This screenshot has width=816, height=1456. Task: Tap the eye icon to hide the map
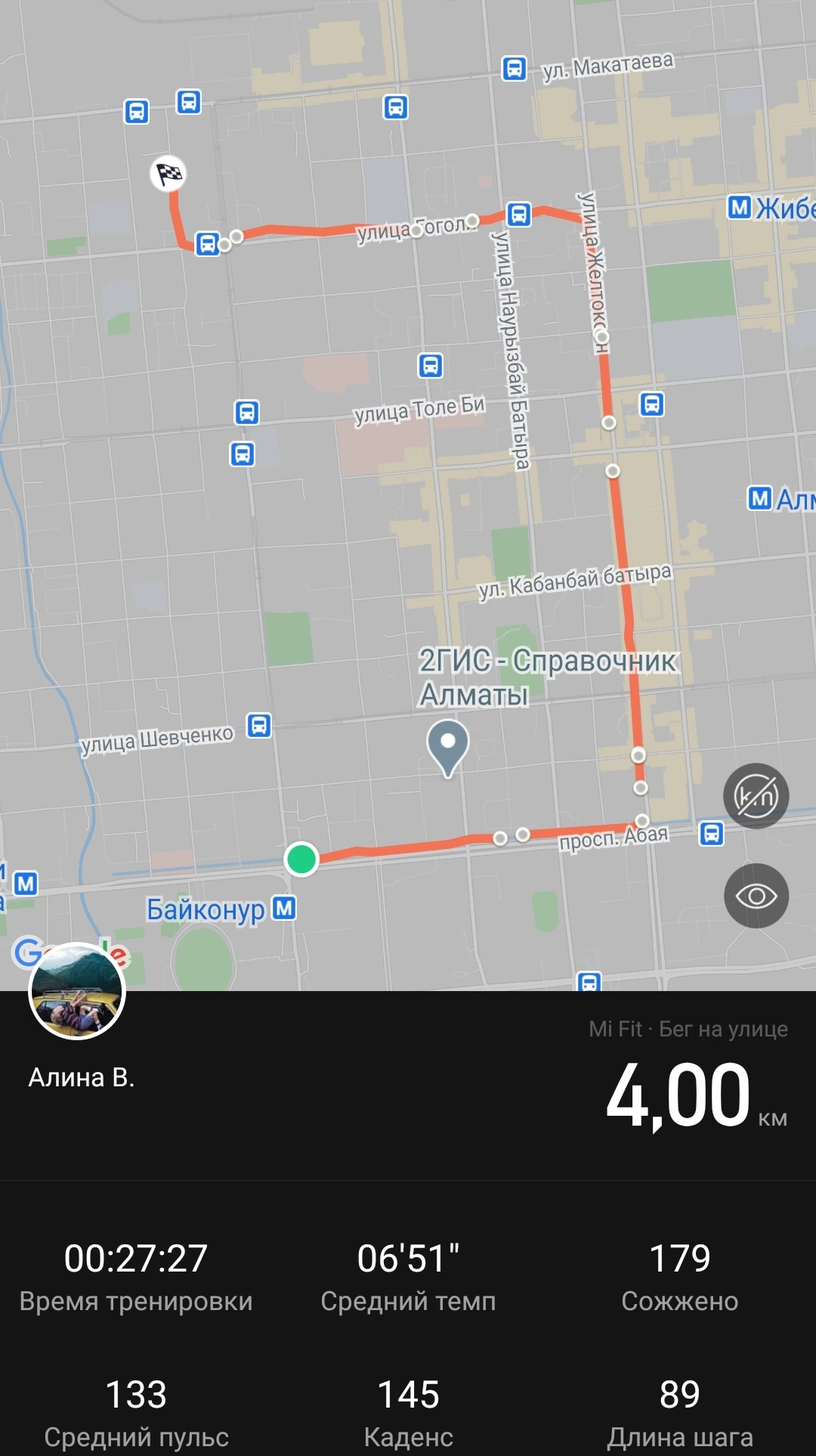coord(756,896)
